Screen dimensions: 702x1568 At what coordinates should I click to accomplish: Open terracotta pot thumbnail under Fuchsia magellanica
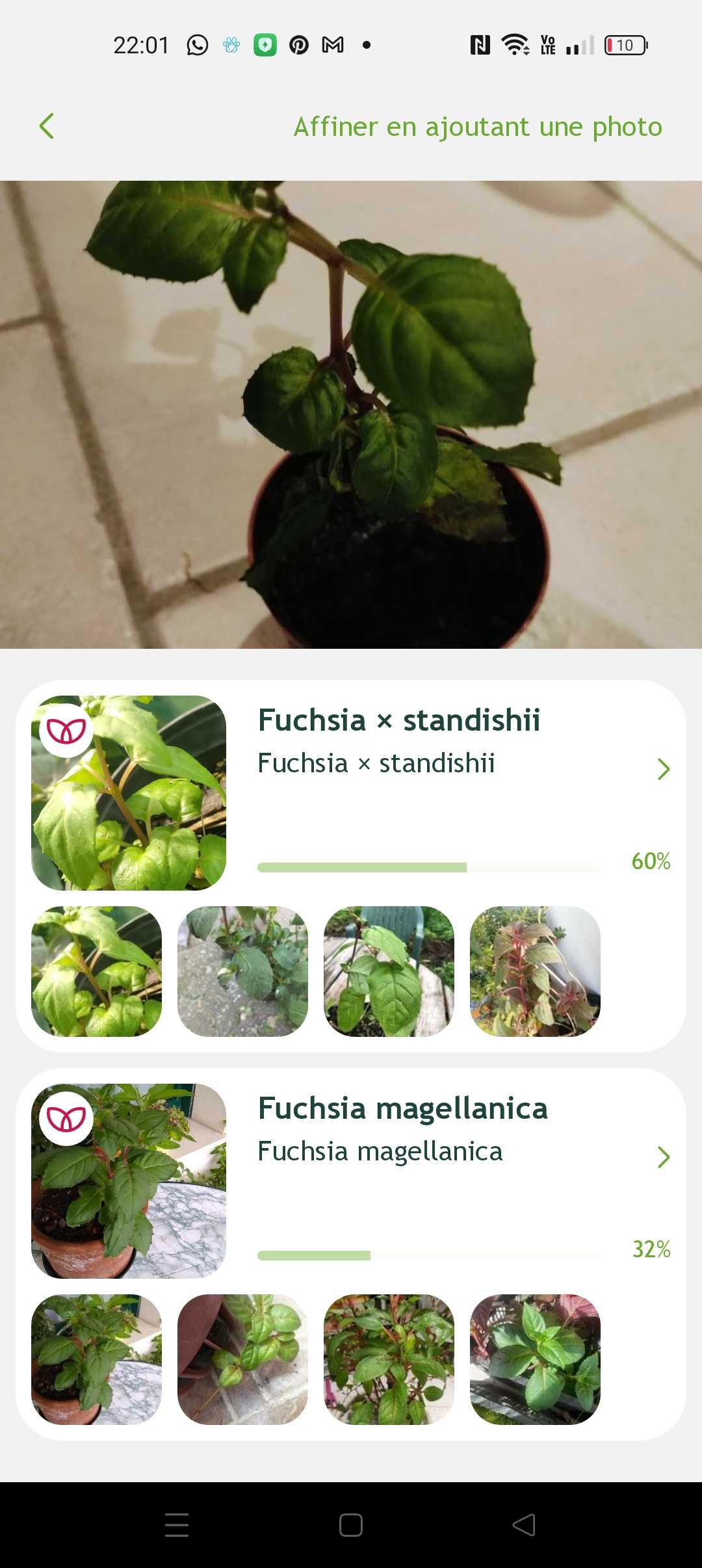pyautogui.click(x=96, y=1359)
